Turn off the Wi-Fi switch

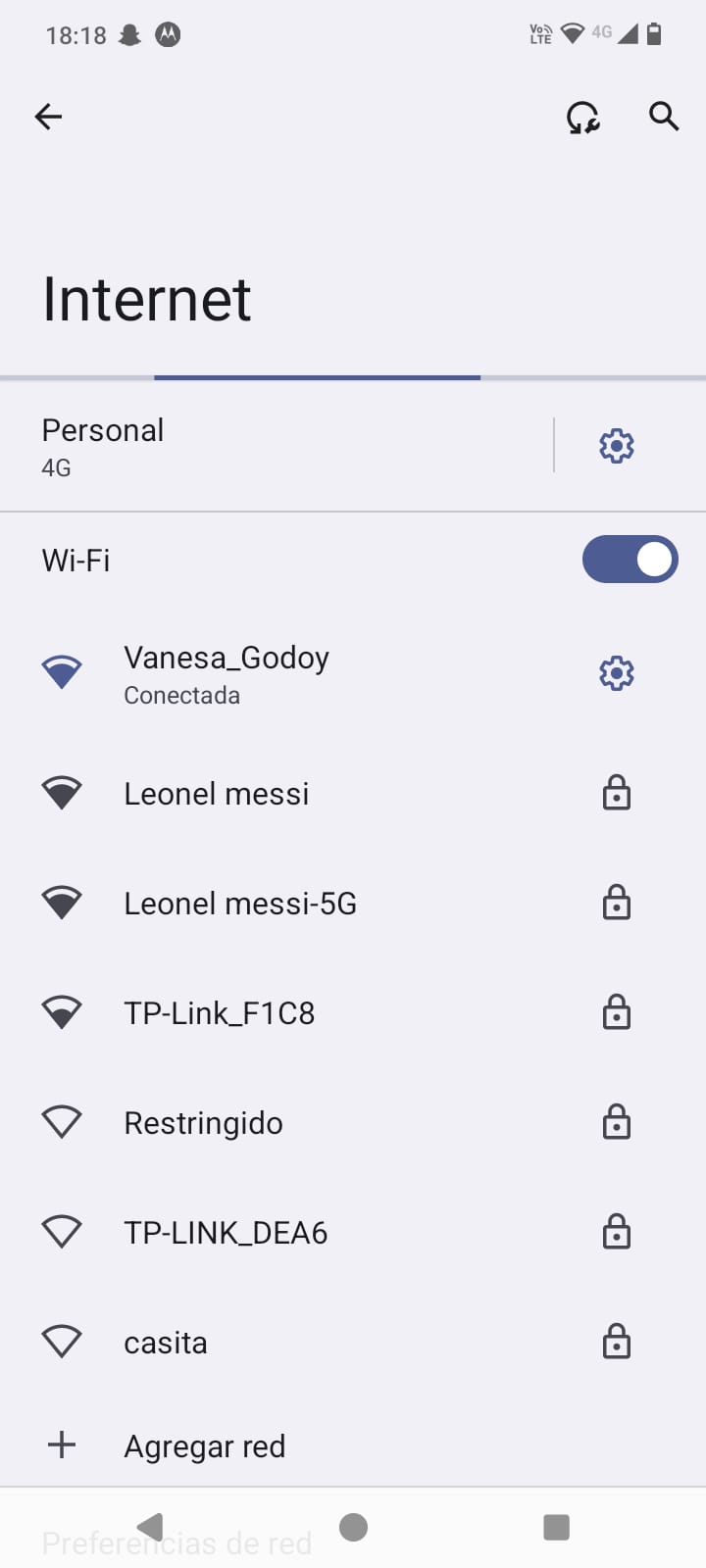point(630,560)
